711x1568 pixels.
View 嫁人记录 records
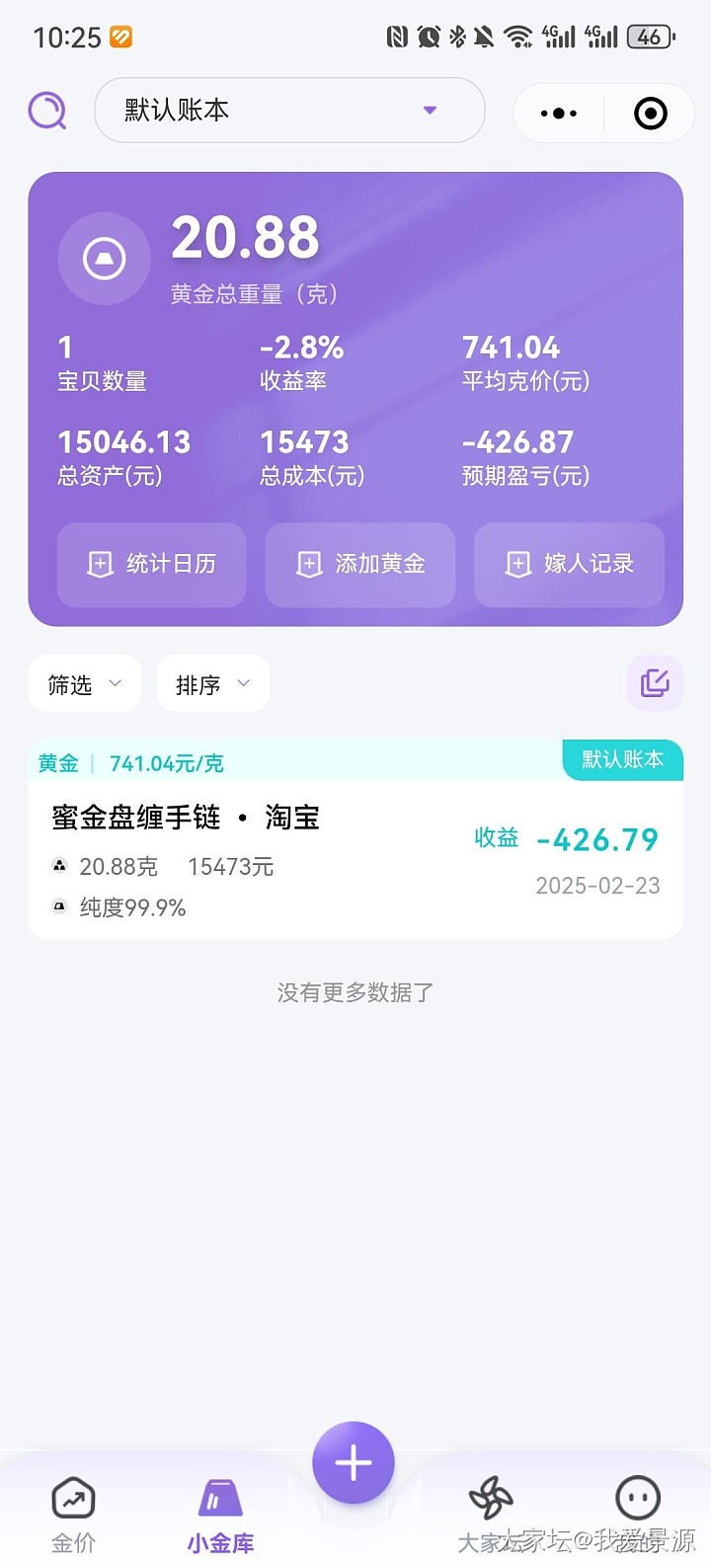569,564
